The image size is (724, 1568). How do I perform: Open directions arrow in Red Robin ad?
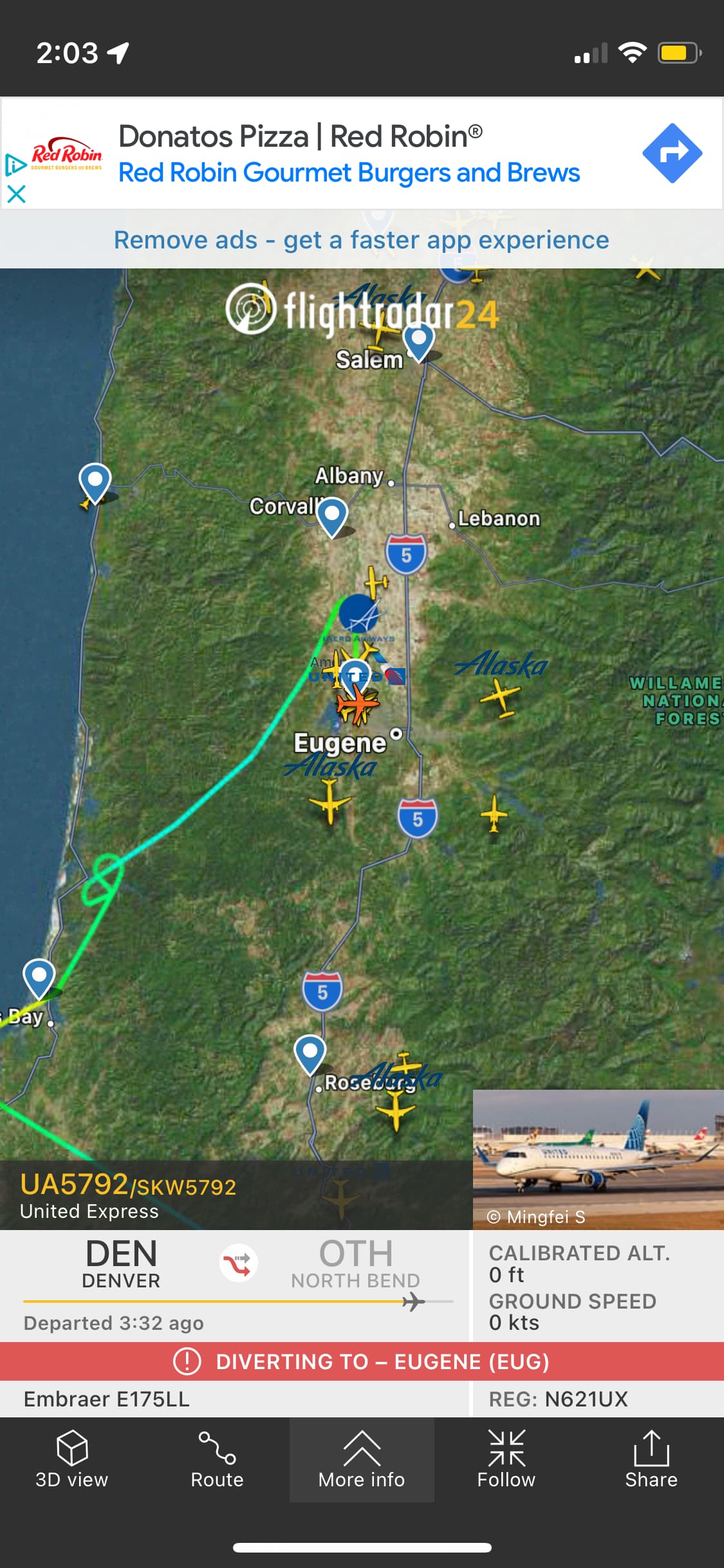(x=672, y=153)
